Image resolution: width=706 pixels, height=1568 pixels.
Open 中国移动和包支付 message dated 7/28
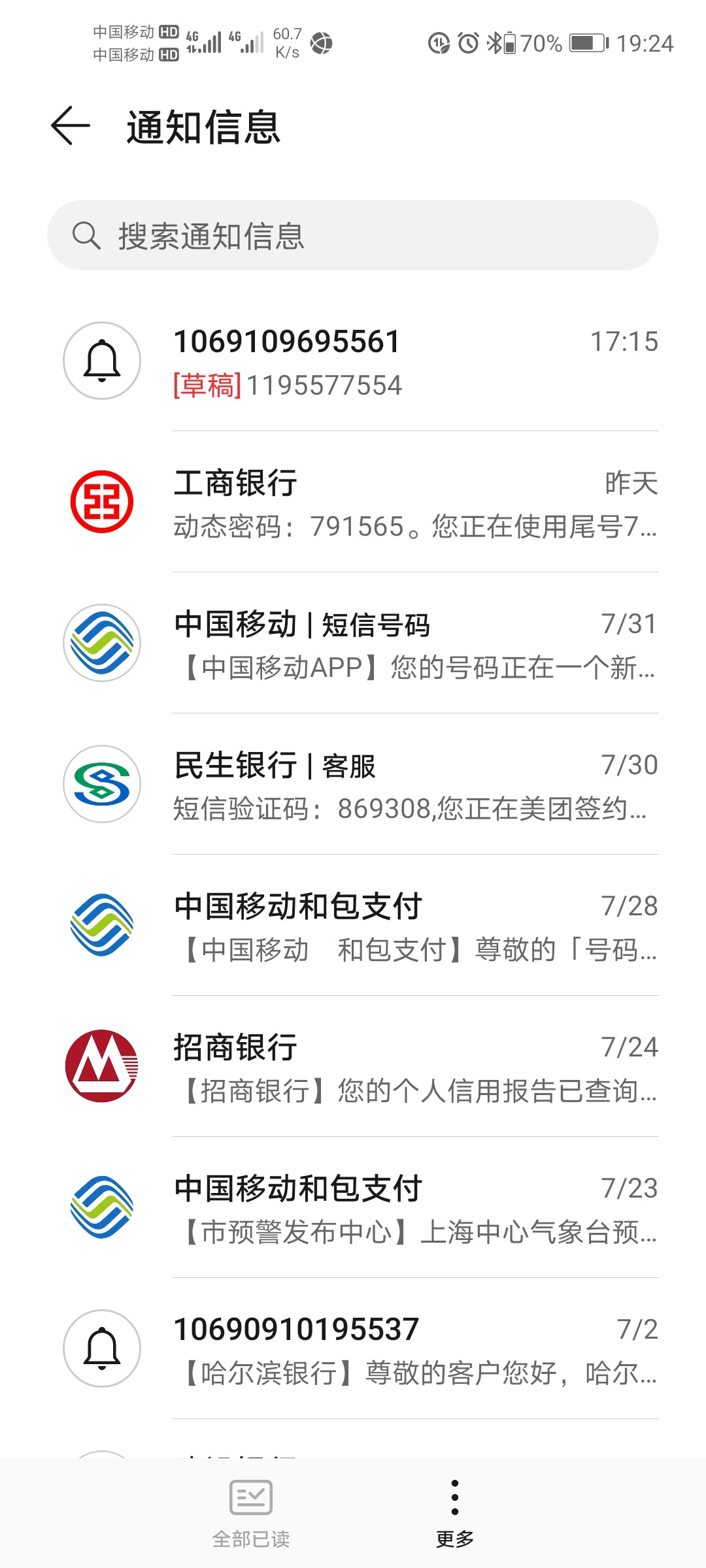coord(353,926)
